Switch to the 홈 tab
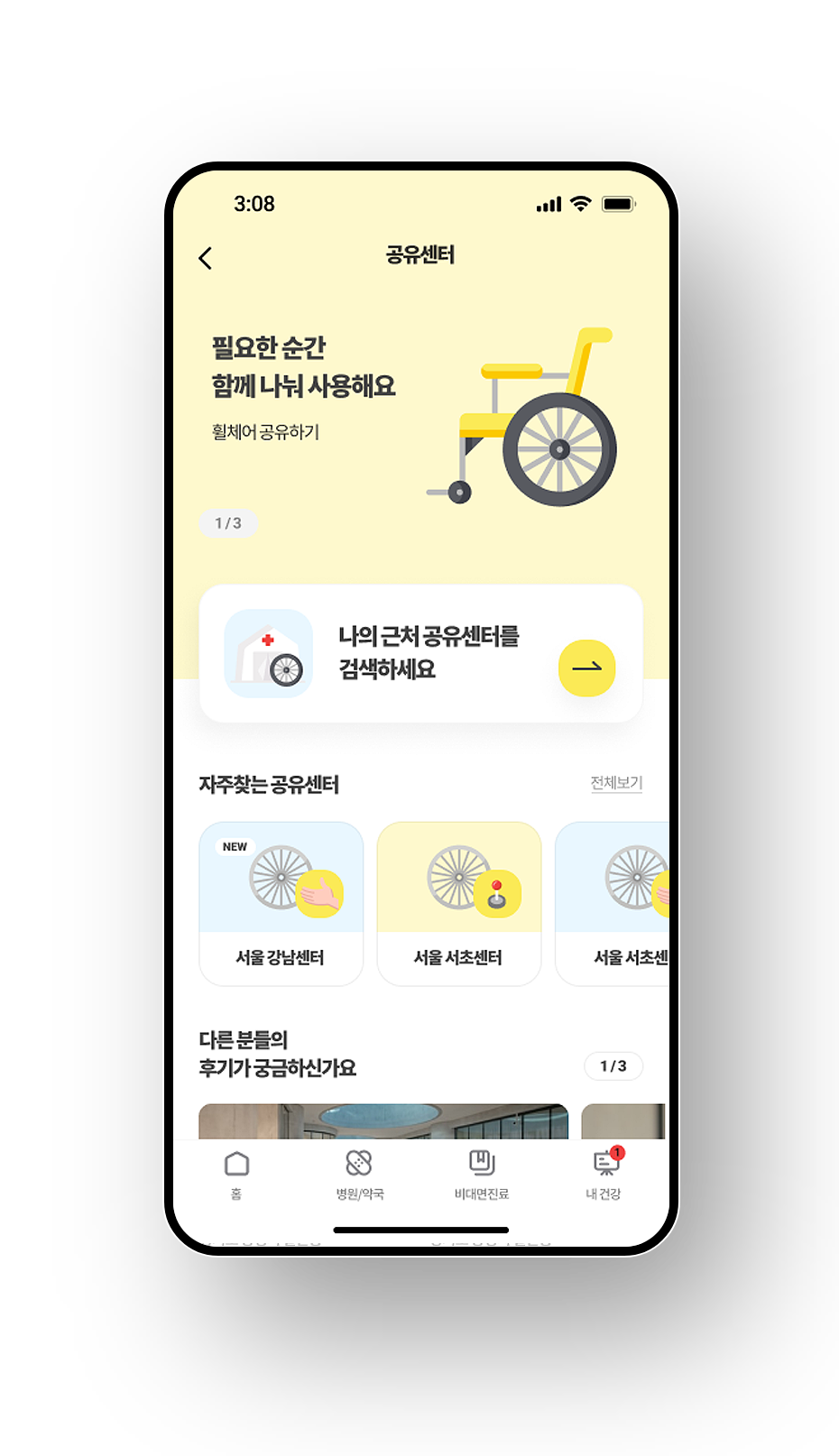 [236, 1174]
